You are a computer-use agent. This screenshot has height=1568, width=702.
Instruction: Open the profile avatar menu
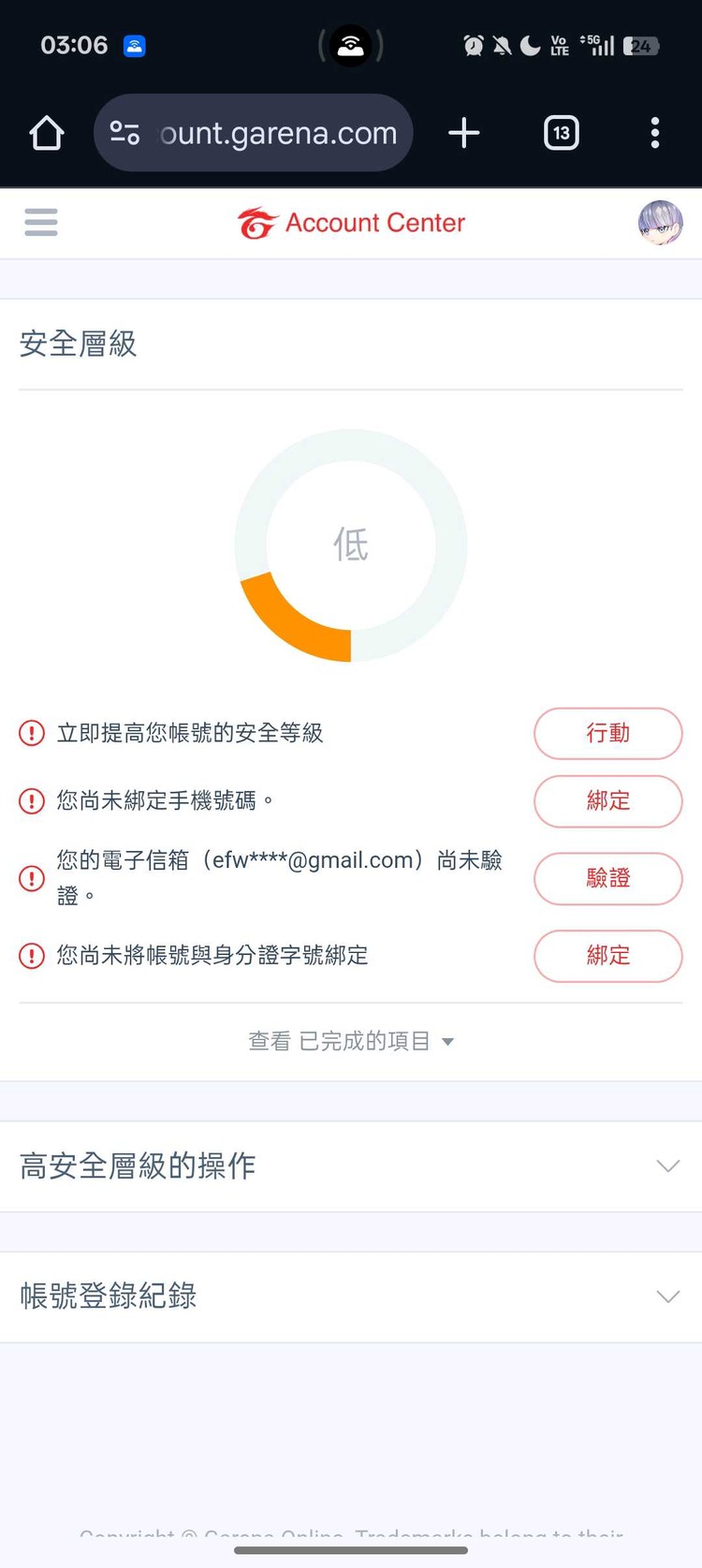tap(660, 223)
